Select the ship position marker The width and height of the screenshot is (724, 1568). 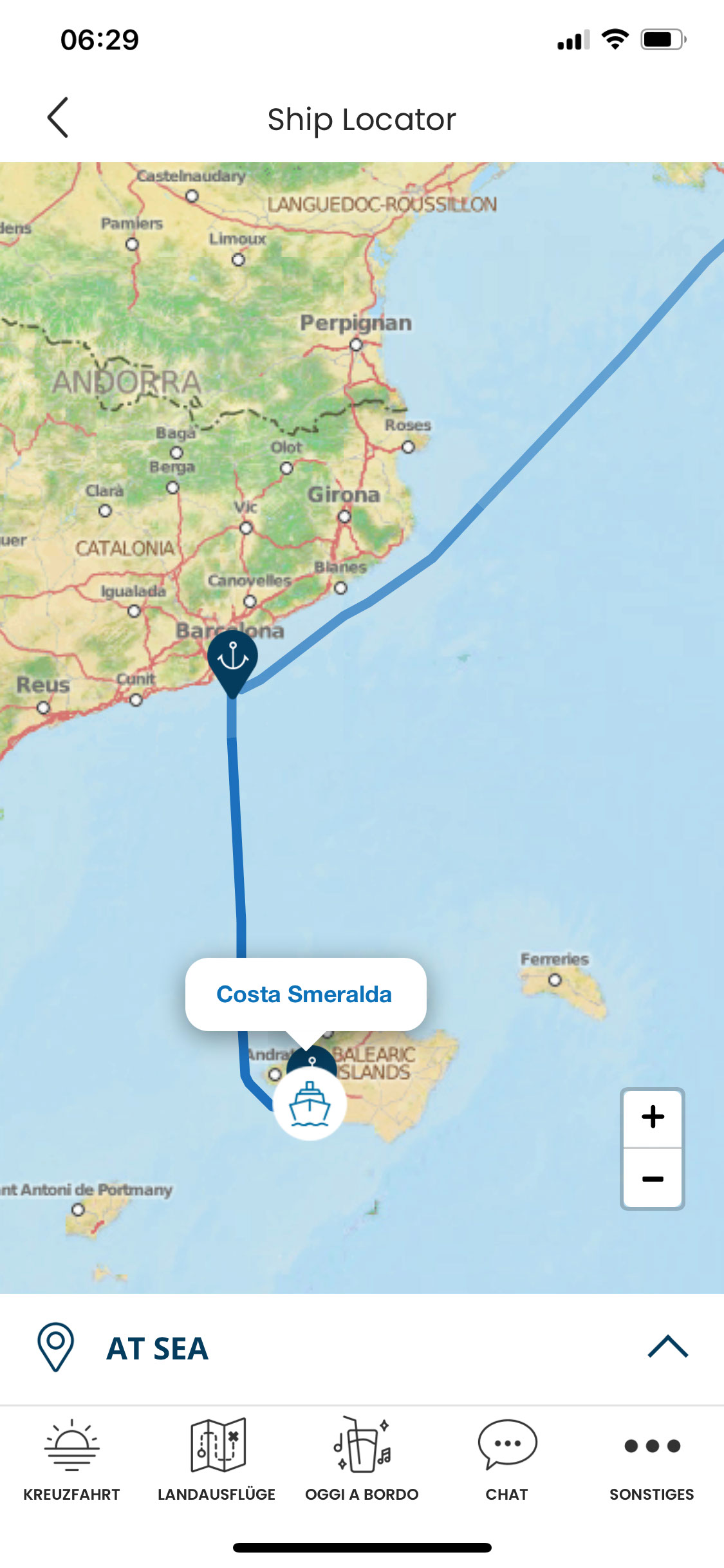click(x=310, y=1103)
